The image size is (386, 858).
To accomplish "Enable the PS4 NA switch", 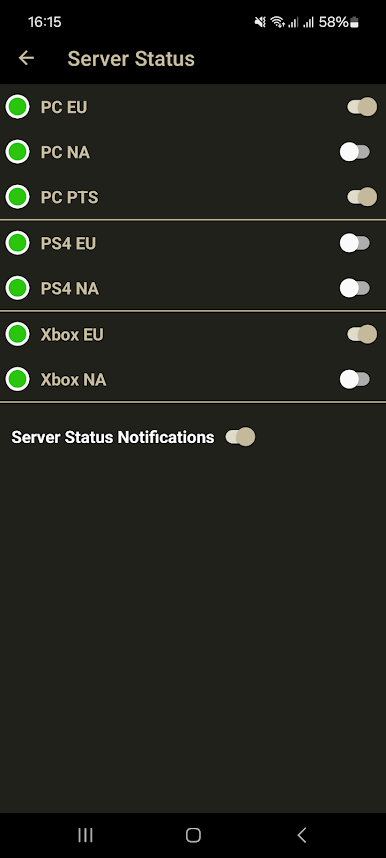I will pos(355,288).
